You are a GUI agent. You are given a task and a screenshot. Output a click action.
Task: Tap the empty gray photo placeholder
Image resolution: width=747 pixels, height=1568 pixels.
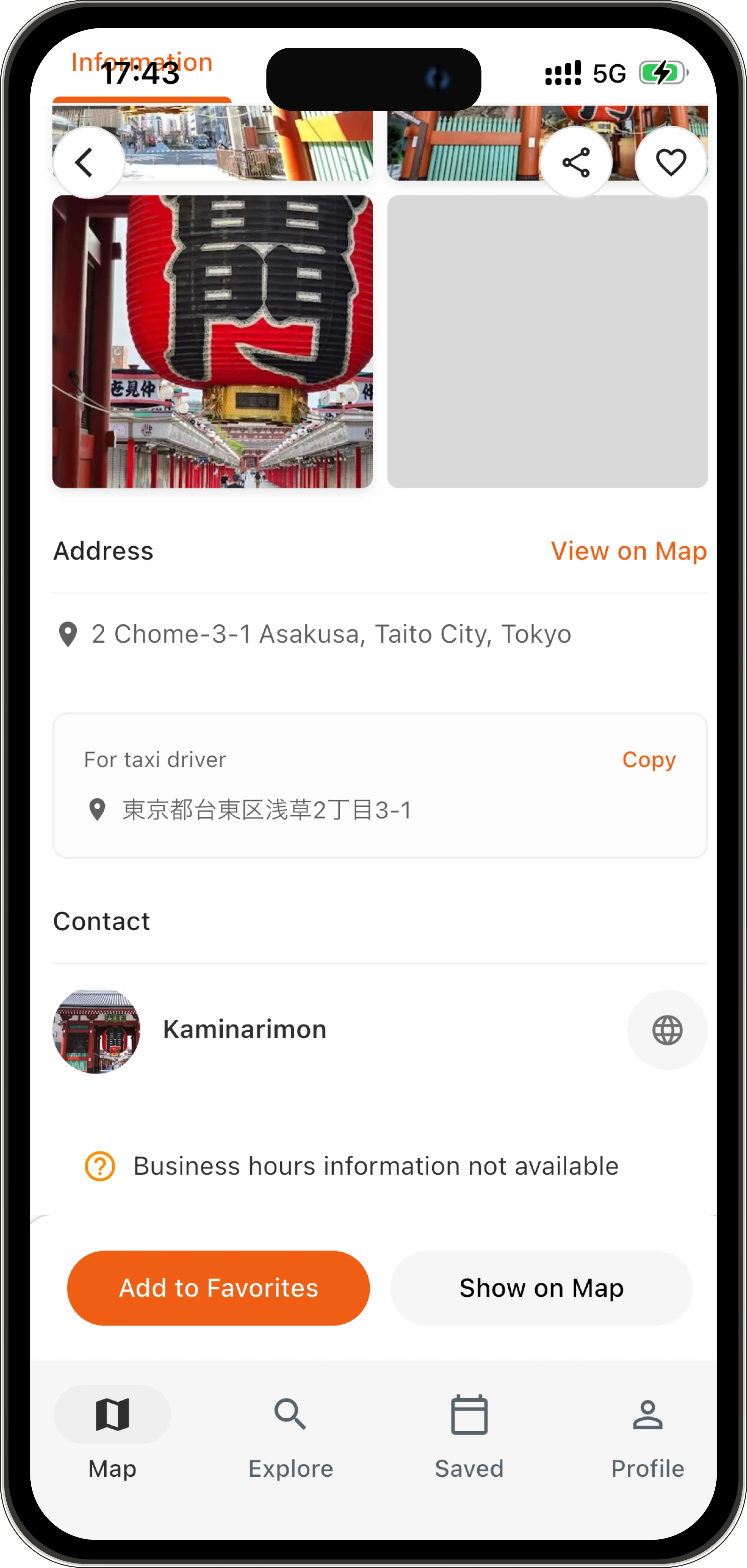click(x=547, y=341)
